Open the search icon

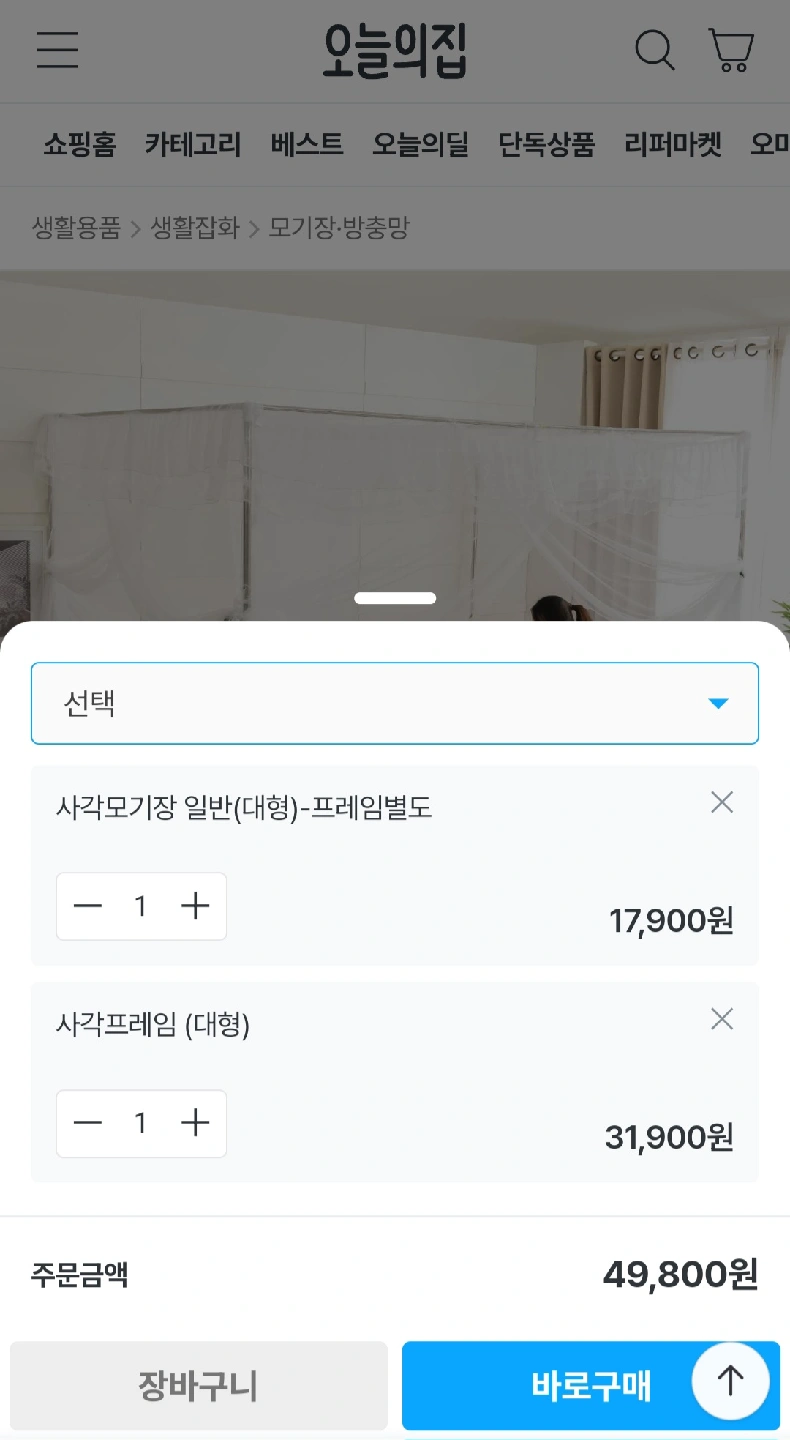[655, 49]
